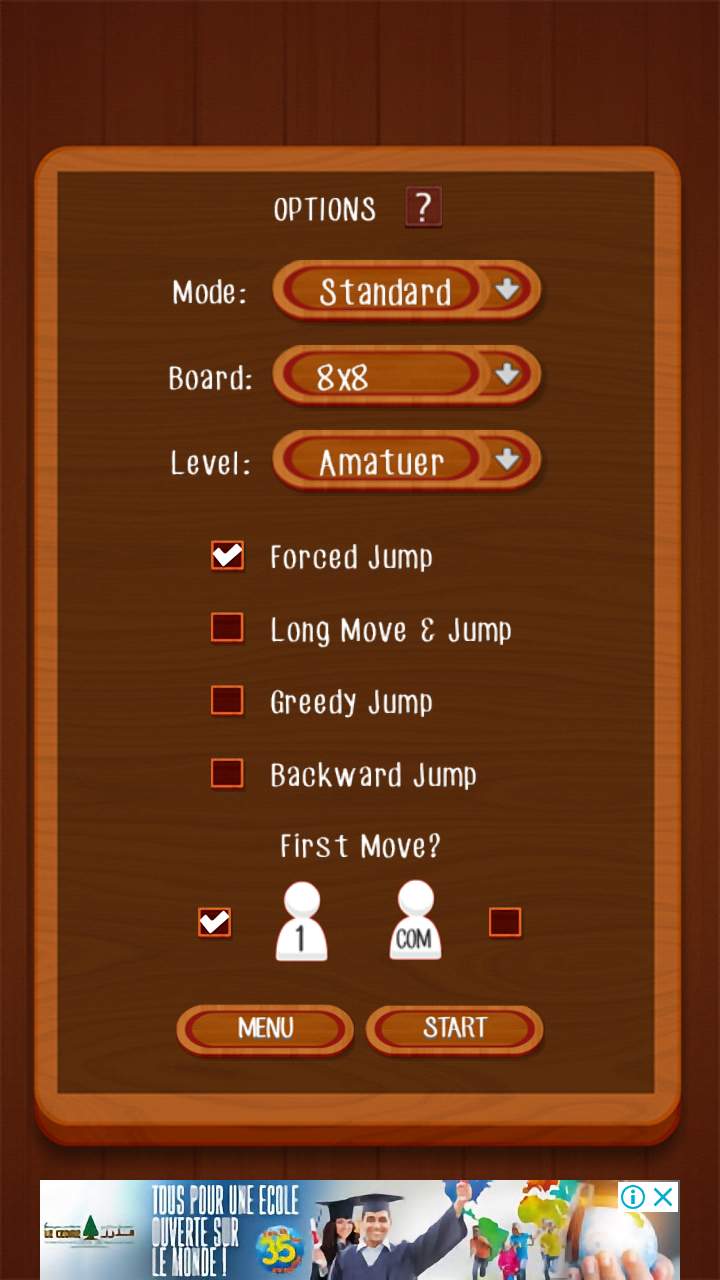This screenshot has width=720, height=1280.
Task: Uncheck the Forced Jump checkbox
Action: click(227, 555)
